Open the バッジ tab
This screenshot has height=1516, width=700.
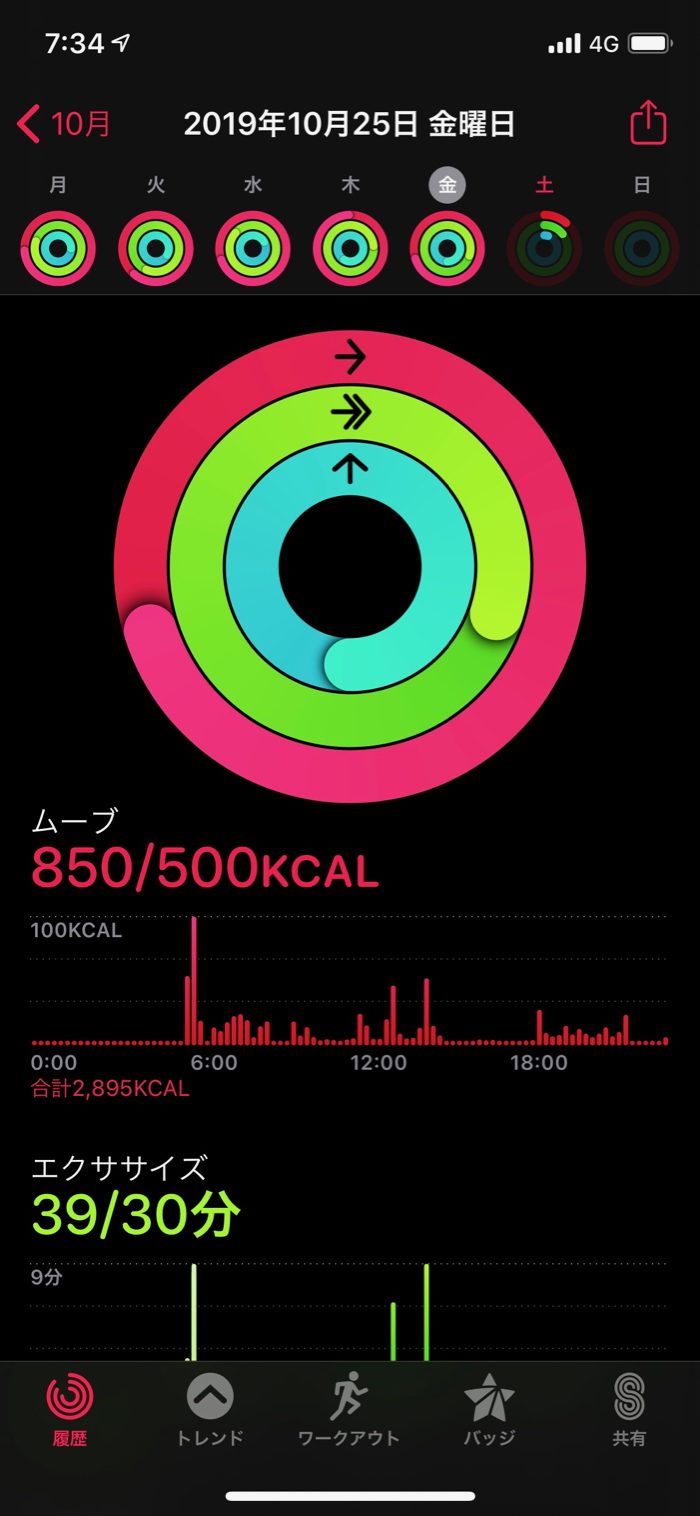(x=489, y=1408)
